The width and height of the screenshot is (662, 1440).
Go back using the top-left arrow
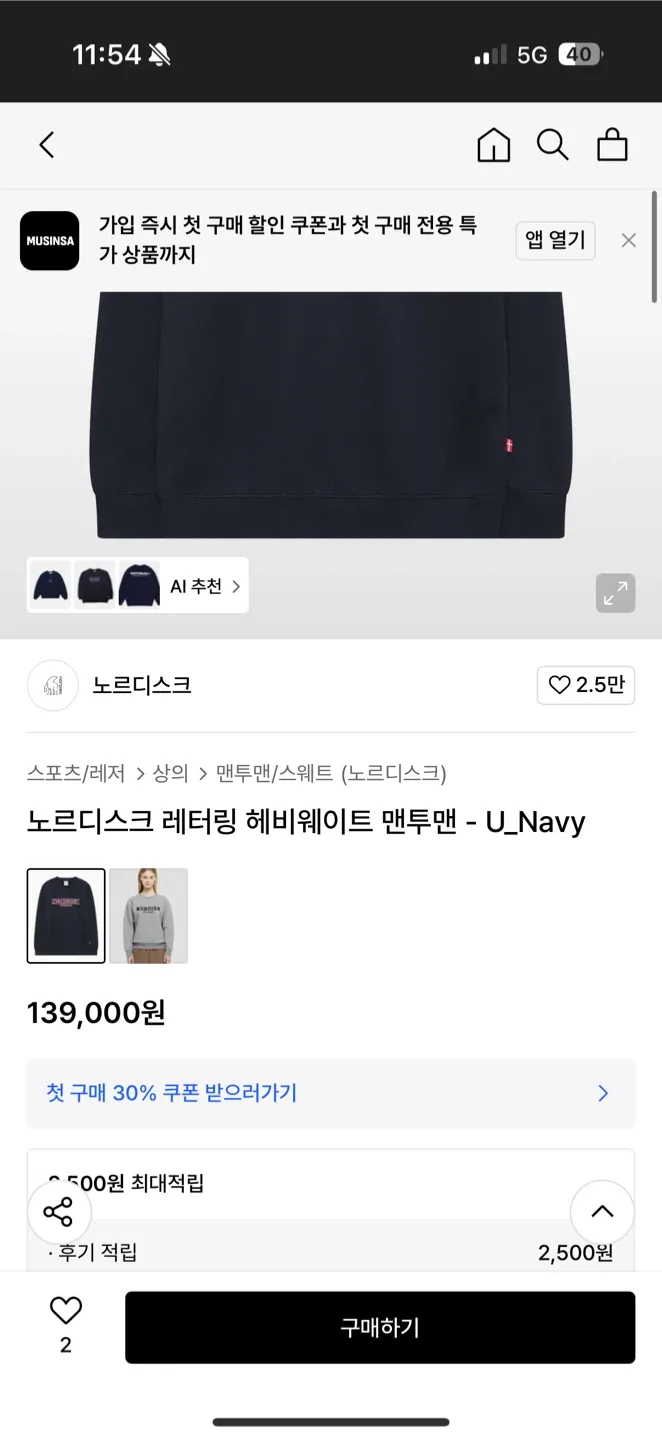tap(47, 145)
